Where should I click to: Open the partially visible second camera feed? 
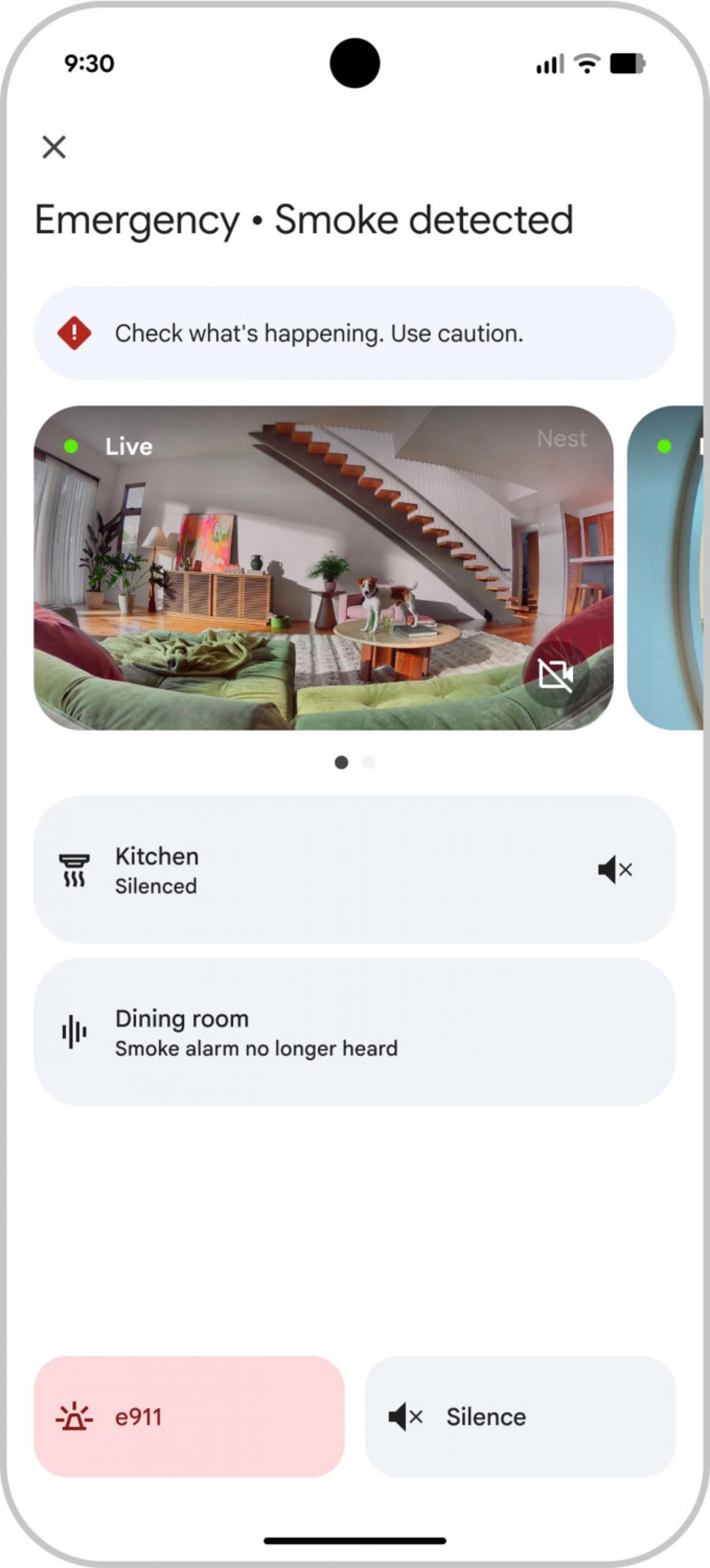point(667,567)
